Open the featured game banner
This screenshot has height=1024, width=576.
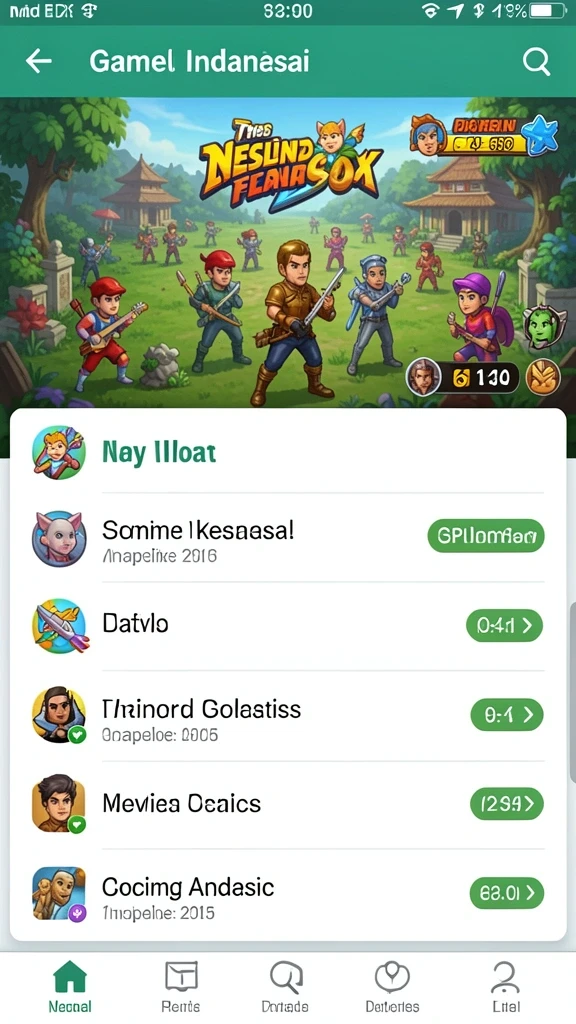[x=288, y=253]
